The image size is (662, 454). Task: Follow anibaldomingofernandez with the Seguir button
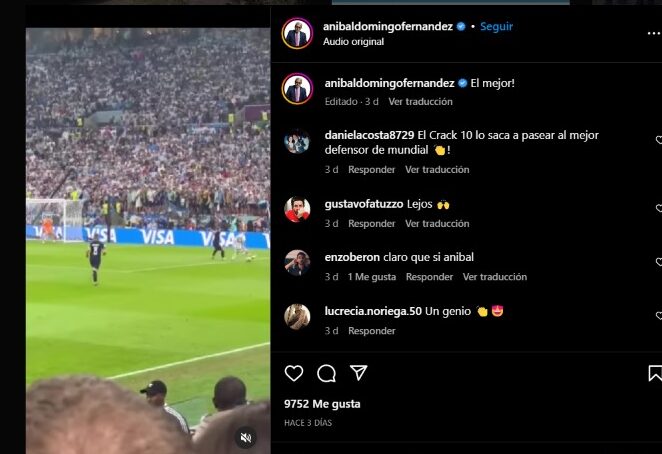coord(496,27)
